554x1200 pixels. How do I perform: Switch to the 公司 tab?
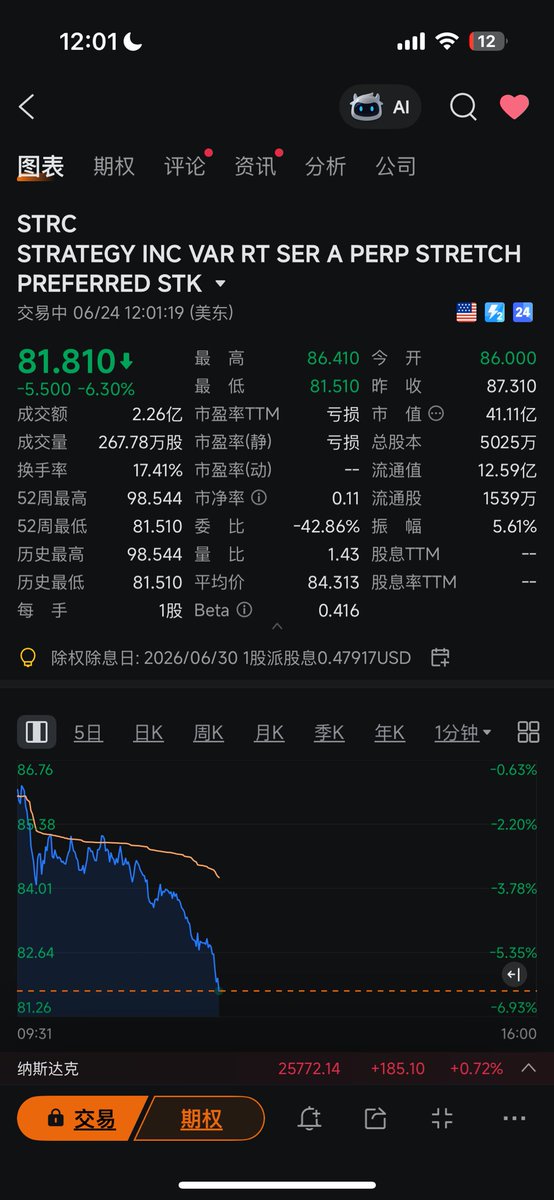coord(396,166)
